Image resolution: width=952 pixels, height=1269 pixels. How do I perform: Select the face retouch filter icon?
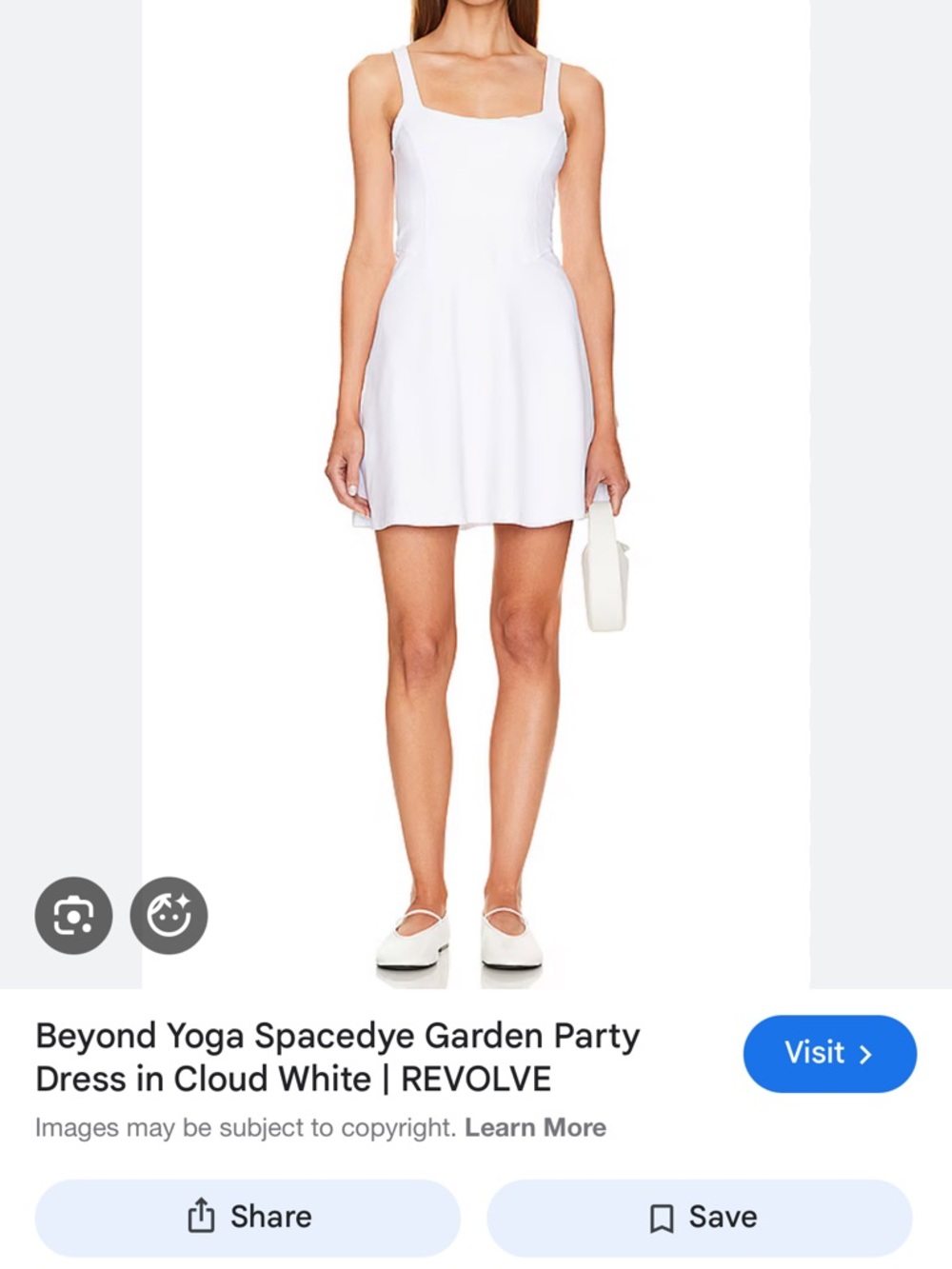(x=169, y=915)
